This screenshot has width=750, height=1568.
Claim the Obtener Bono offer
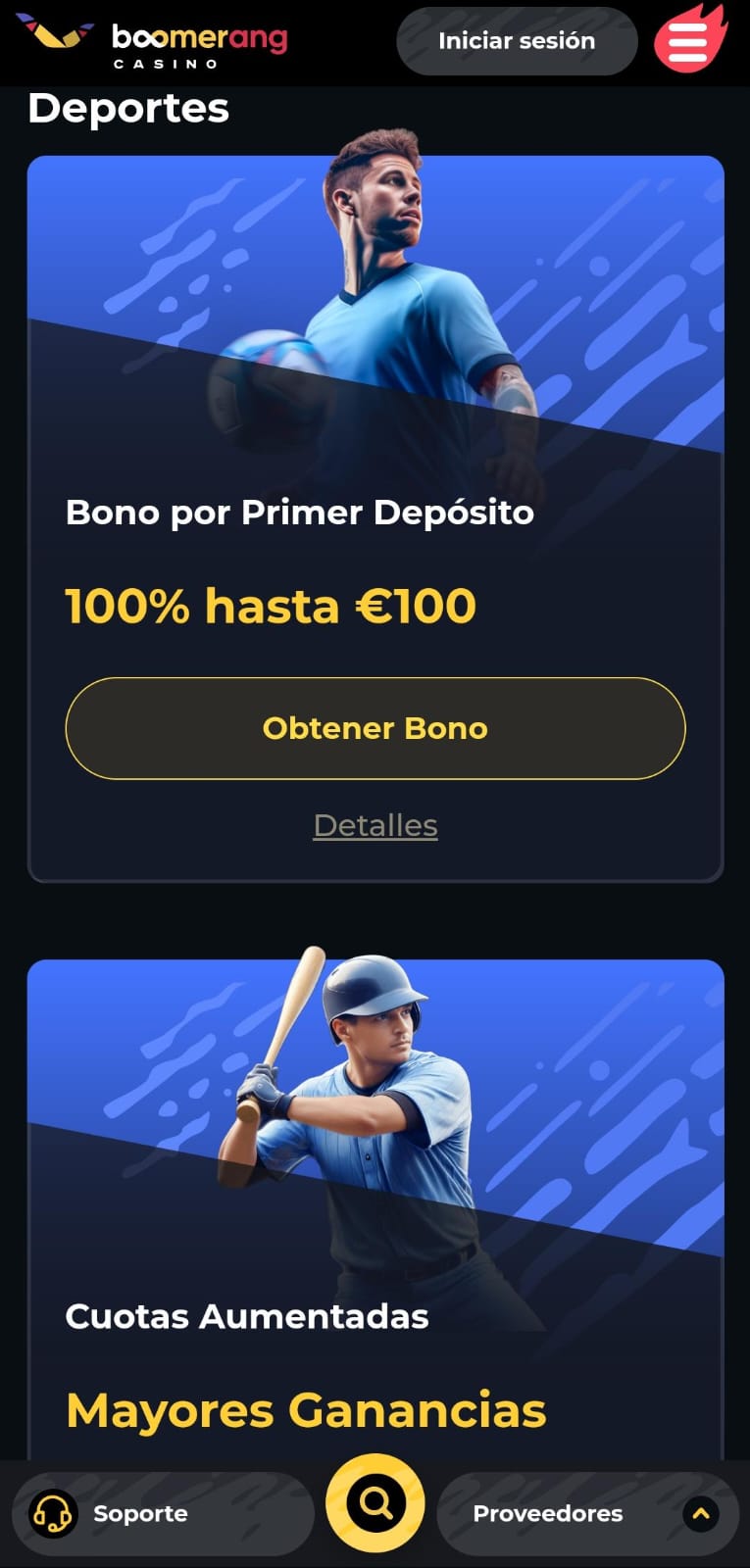pos(375,728)
